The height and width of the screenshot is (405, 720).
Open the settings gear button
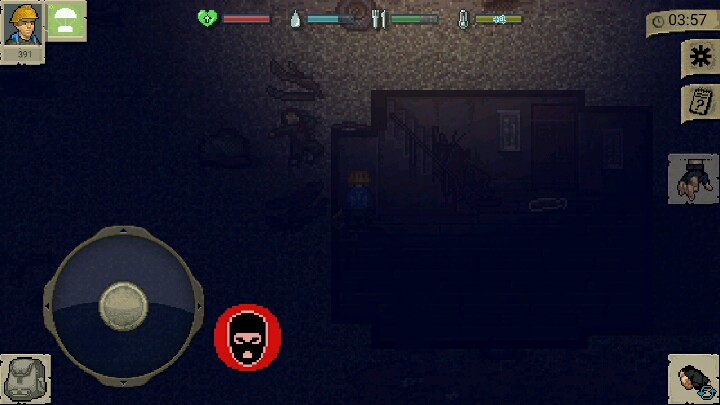click(x=698, y=57)
